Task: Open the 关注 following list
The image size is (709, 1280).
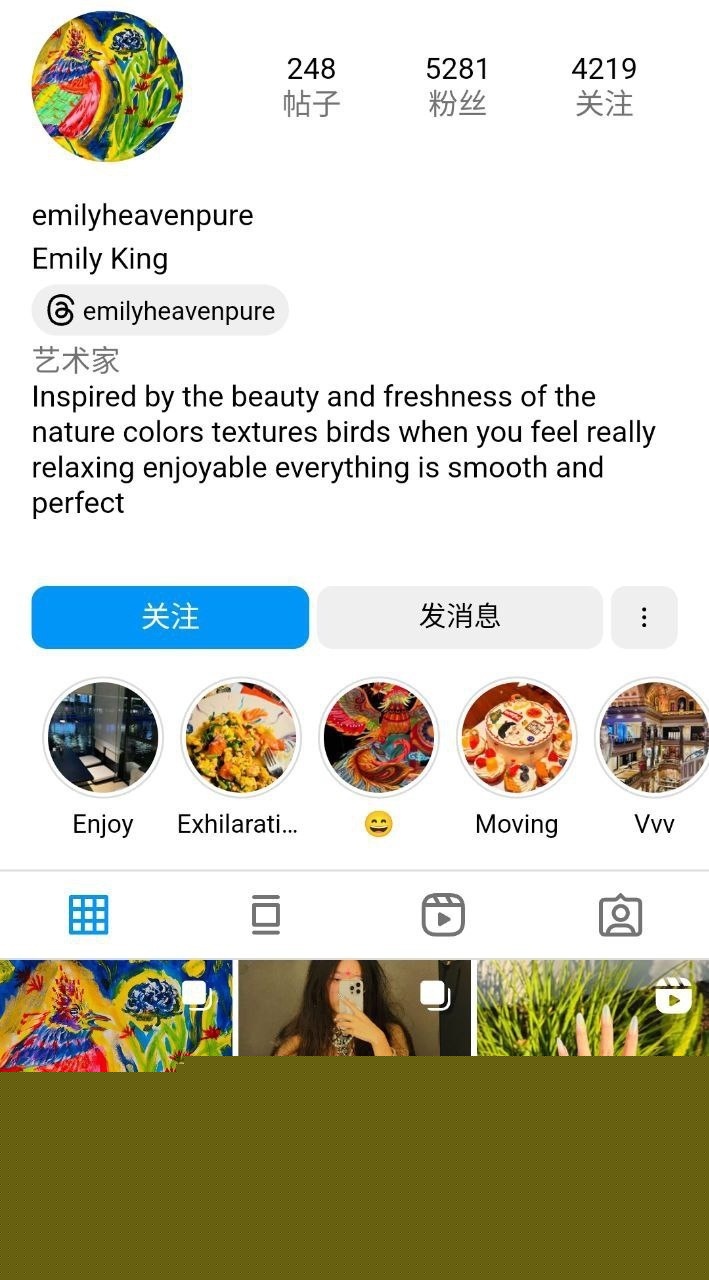Action: coord(604,86)
